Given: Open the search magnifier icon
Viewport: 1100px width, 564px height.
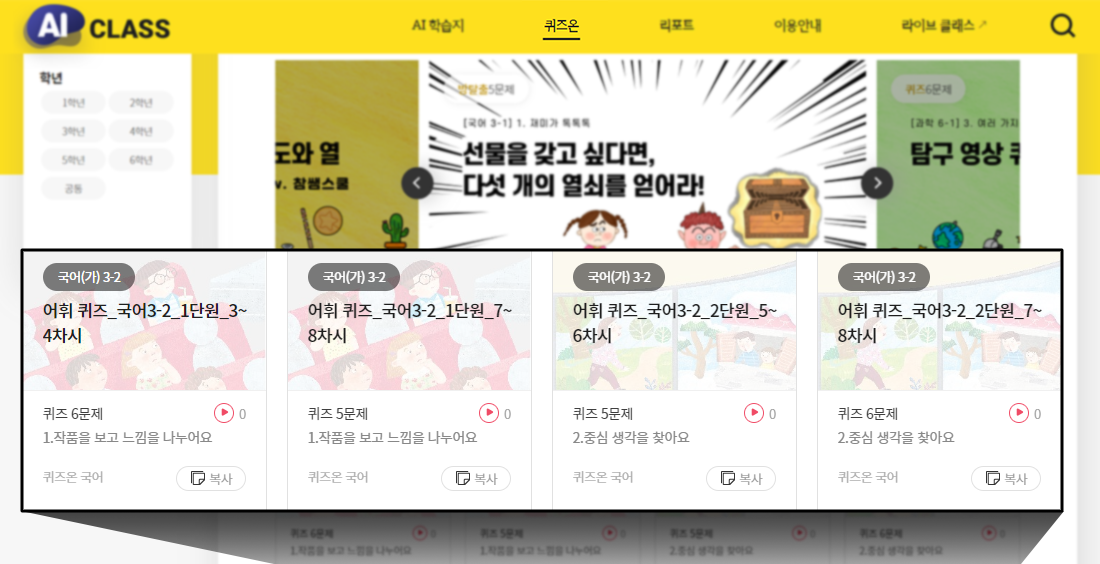Looking at the screenshot, I should (x=1062, y=25).
